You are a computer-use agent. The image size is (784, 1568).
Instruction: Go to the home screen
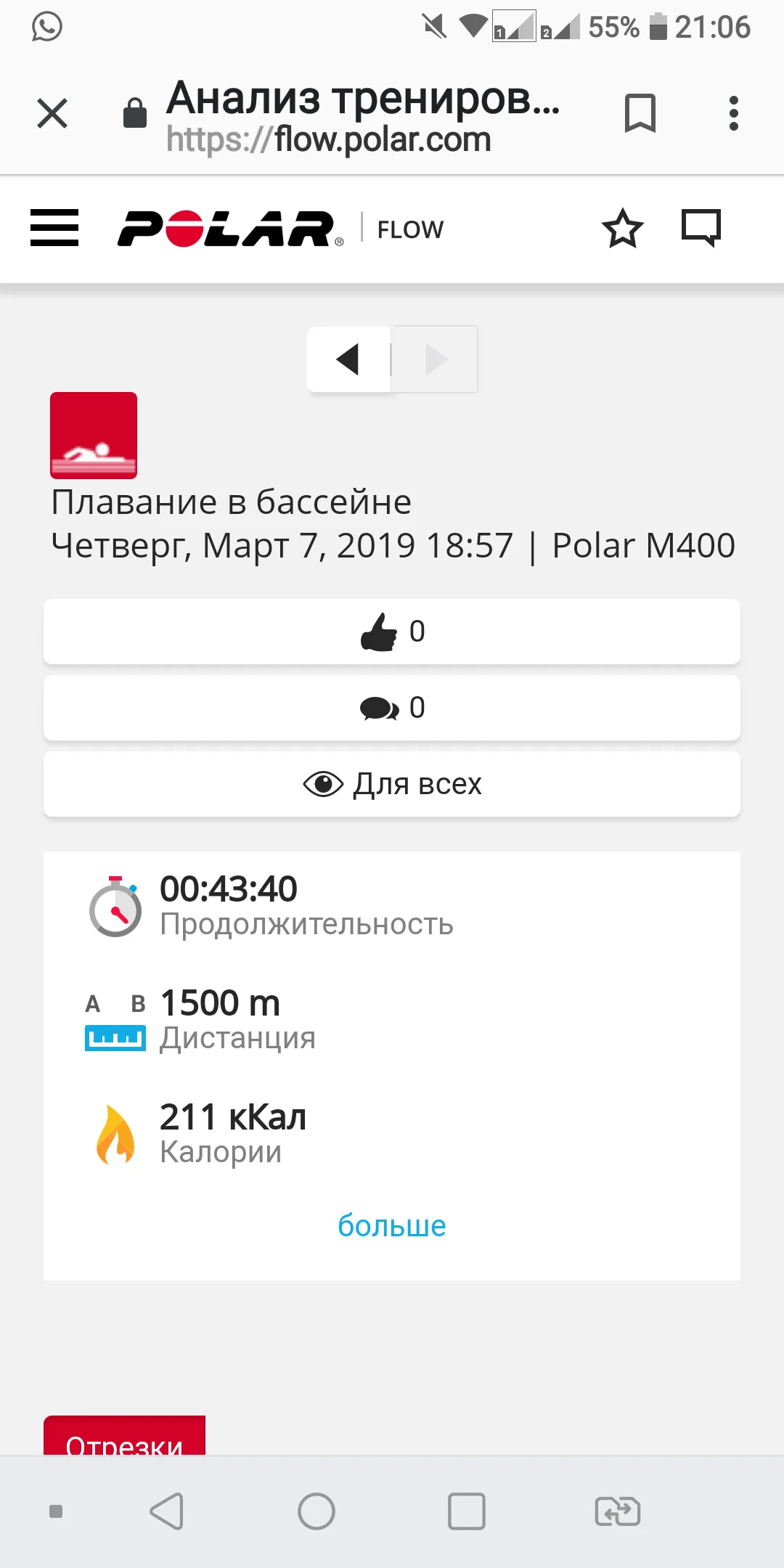(317, 1511)
